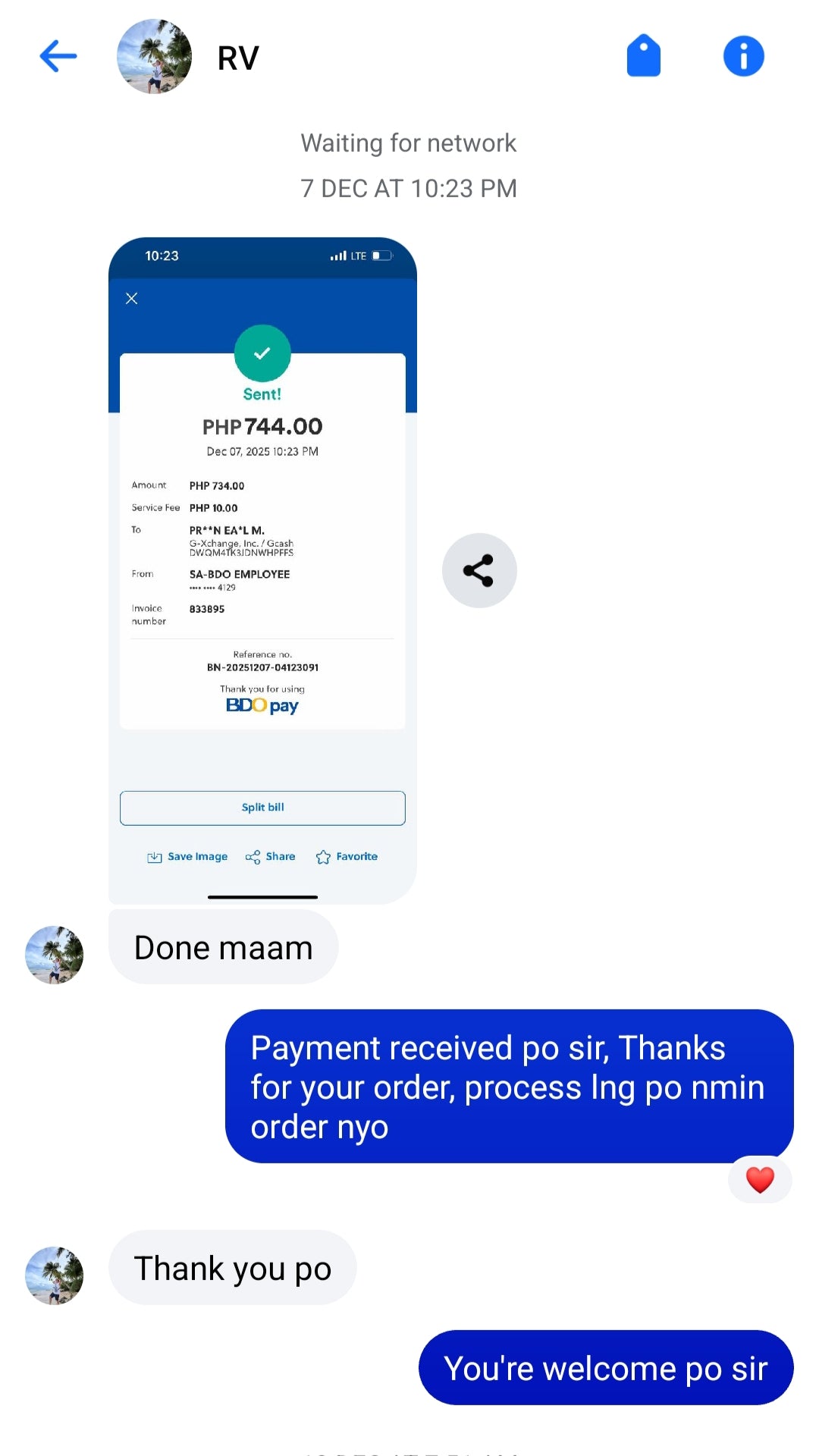Tap RV's avatar beside "Done maam"
The width and height of the screenshot is (819, 1456).
coord(55,955)
